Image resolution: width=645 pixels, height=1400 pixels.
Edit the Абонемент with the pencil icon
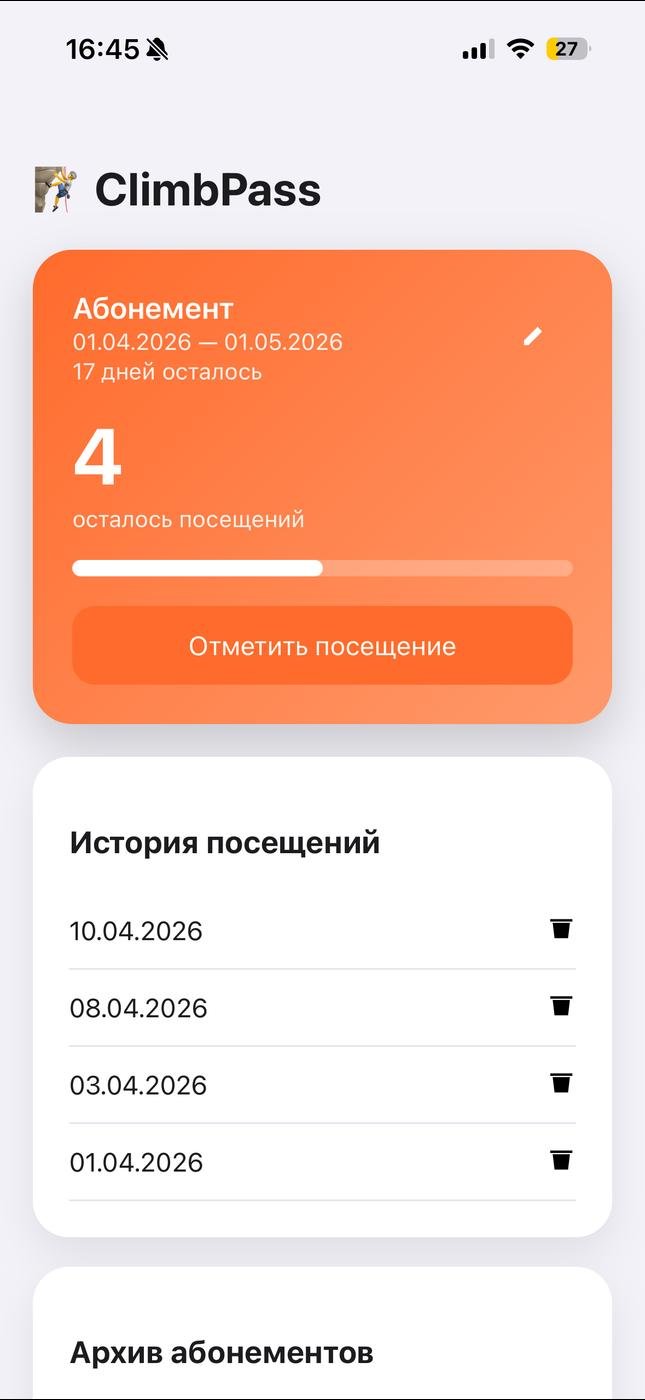click(533, 337)
